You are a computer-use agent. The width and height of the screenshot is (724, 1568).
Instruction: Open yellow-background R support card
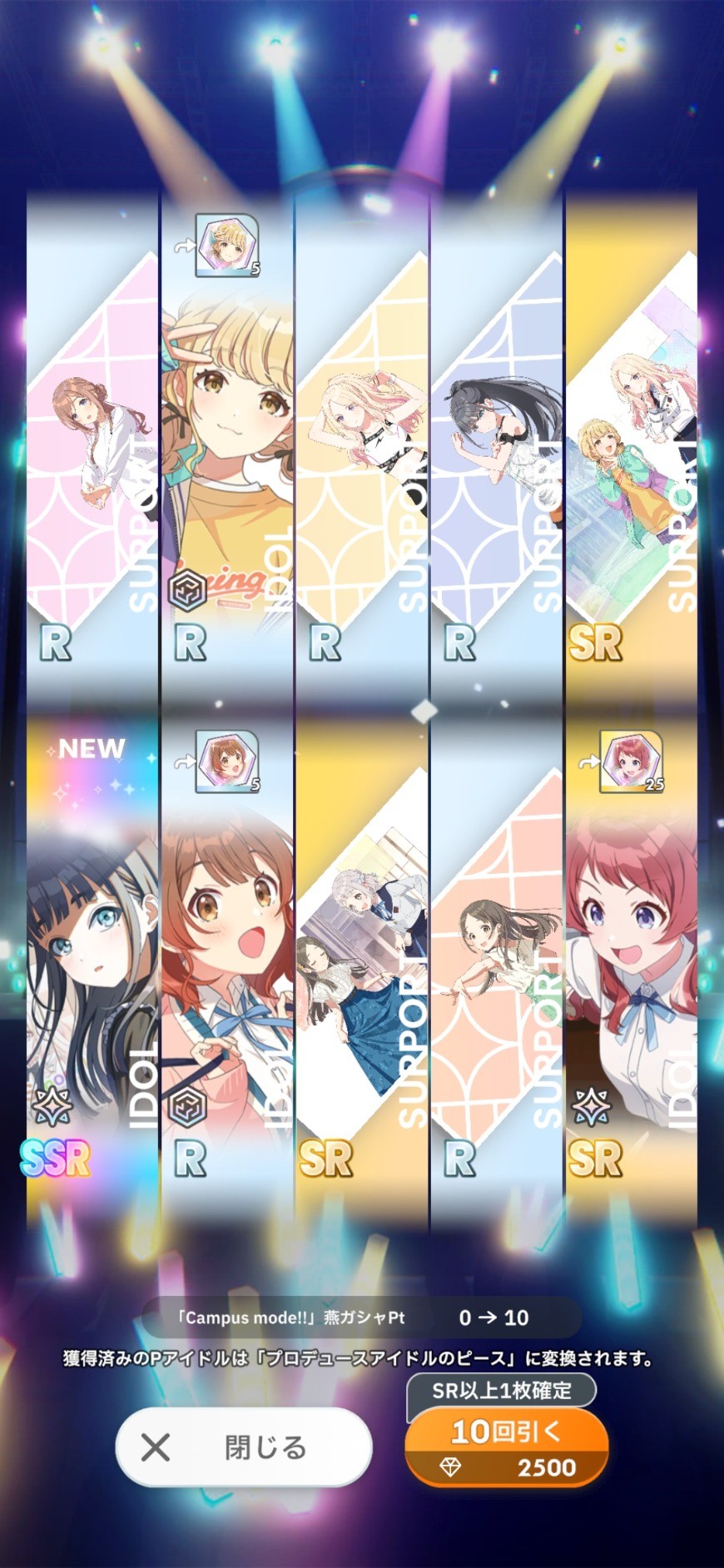(x=362, y=441)
